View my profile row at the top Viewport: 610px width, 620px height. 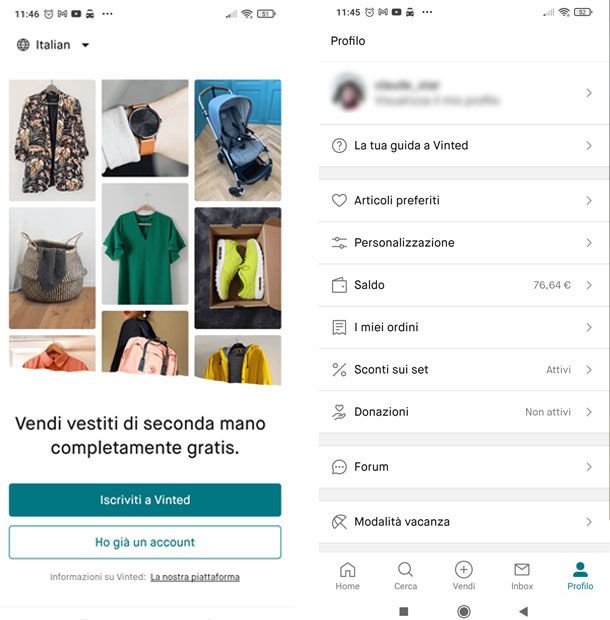tap(463, 93)
